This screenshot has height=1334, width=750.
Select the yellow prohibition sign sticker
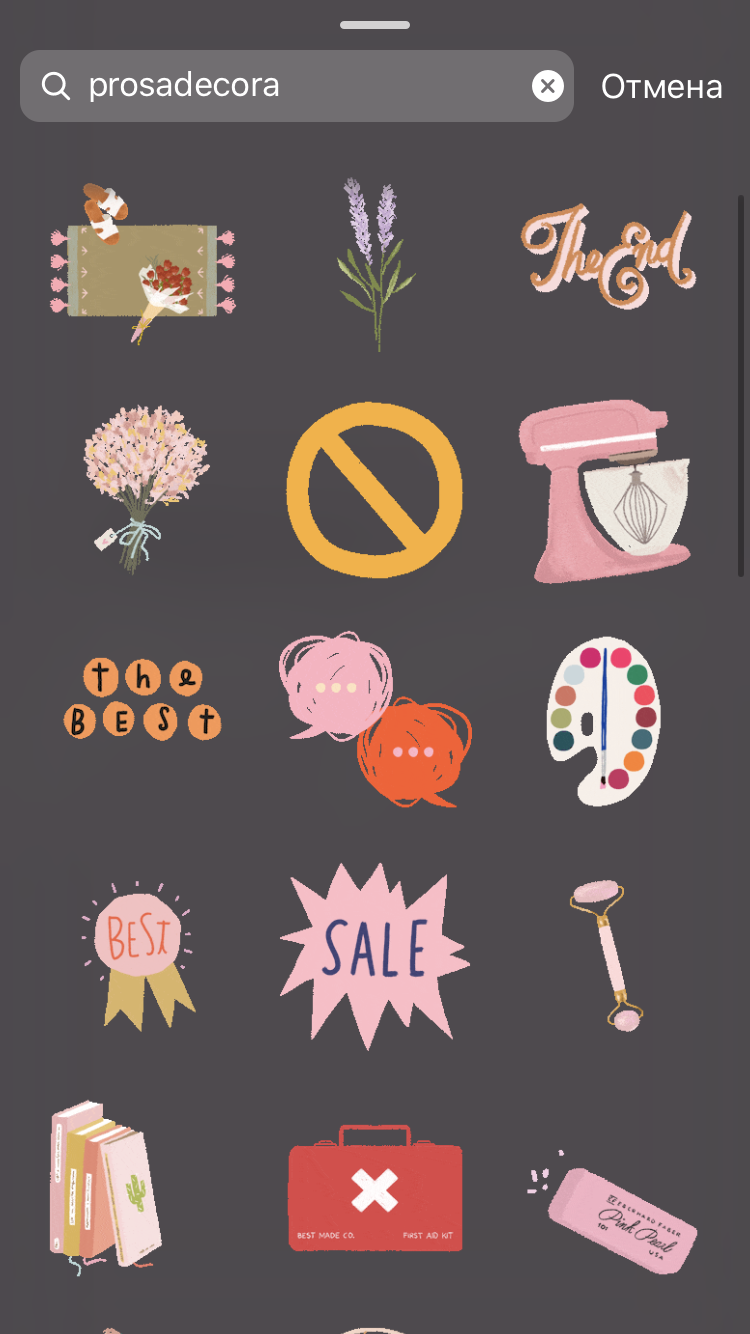coord(374,490)
